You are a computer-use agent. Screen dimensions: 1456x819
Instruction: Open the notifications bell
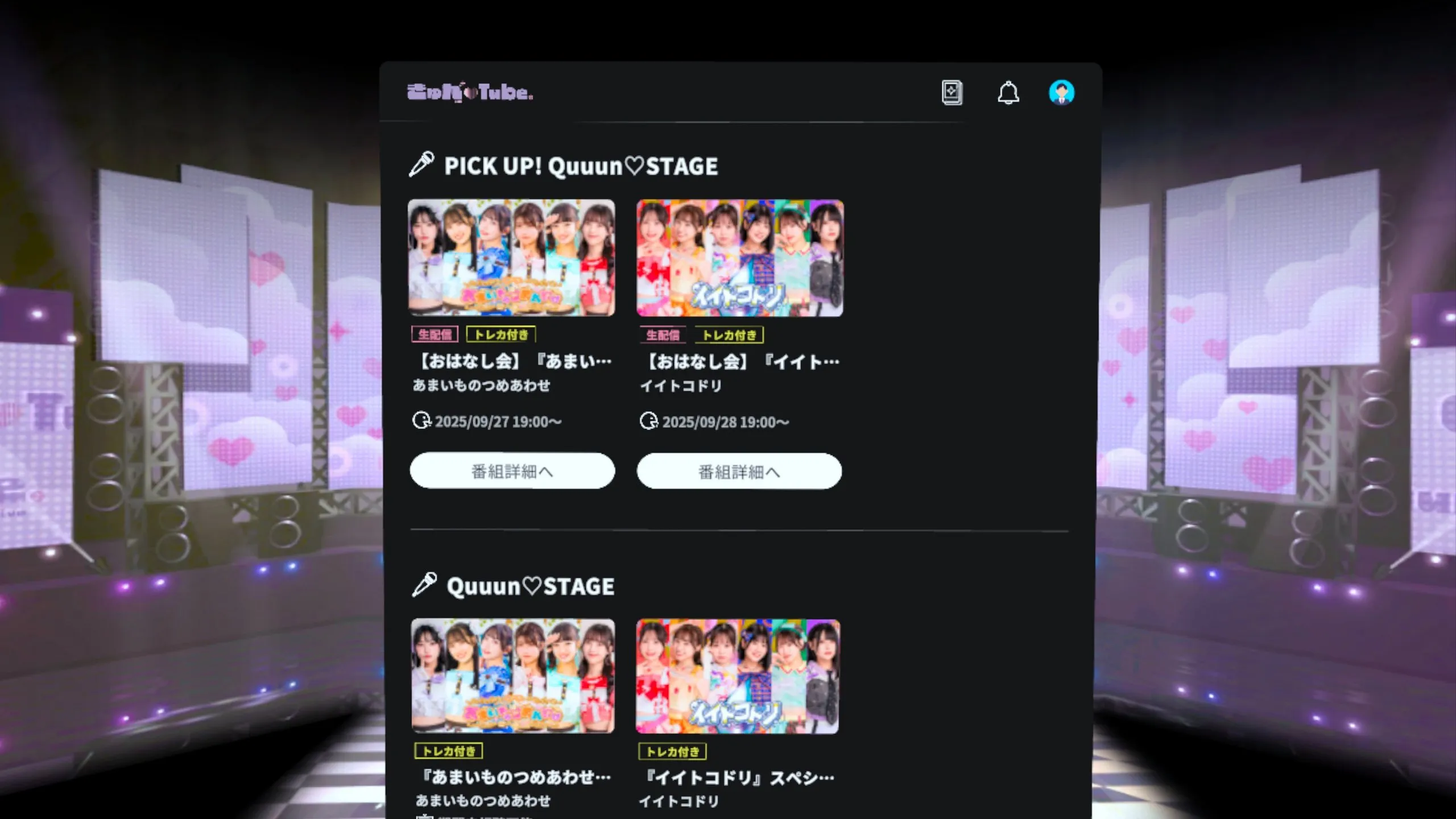point(1008,93)
